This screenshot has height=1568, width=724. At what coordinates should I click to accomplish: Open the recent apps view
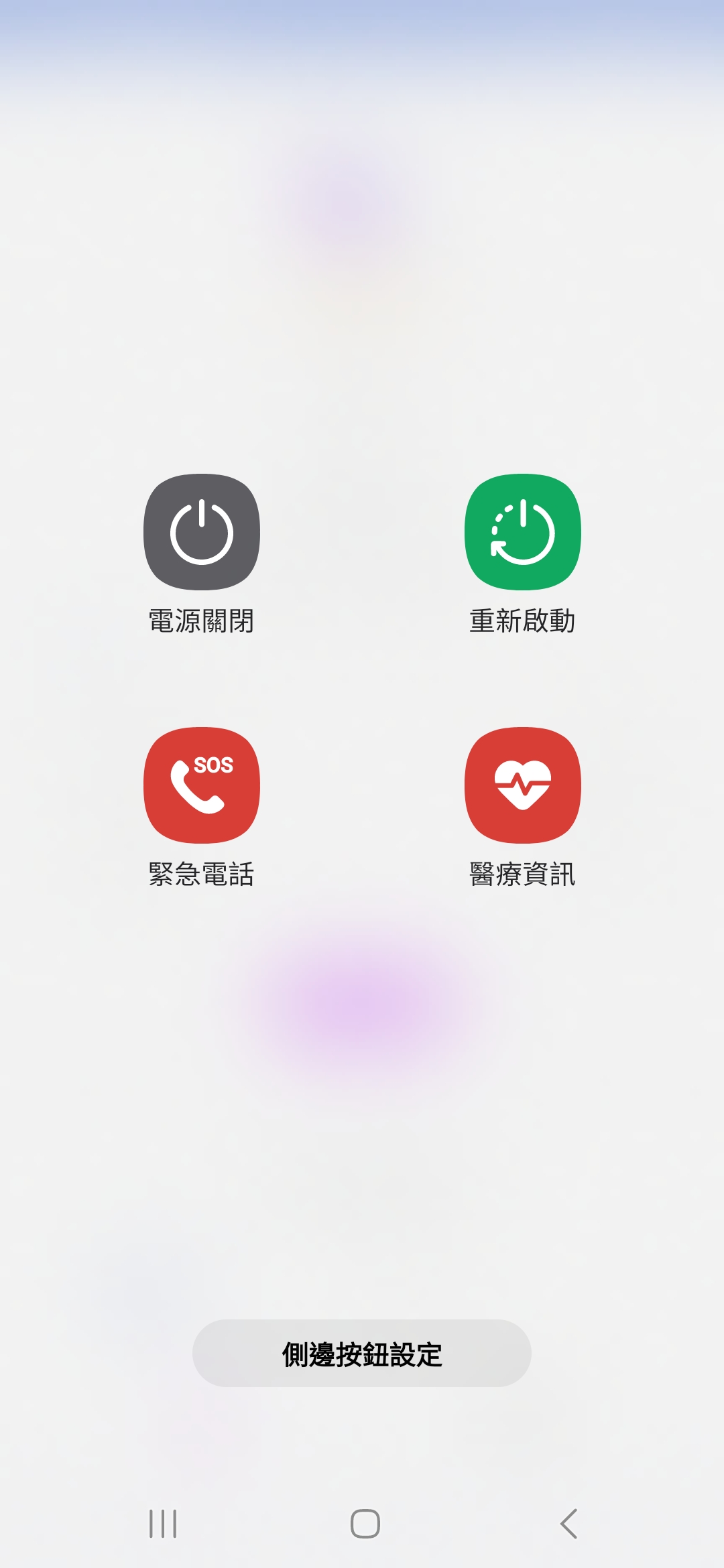(163, 1524)
